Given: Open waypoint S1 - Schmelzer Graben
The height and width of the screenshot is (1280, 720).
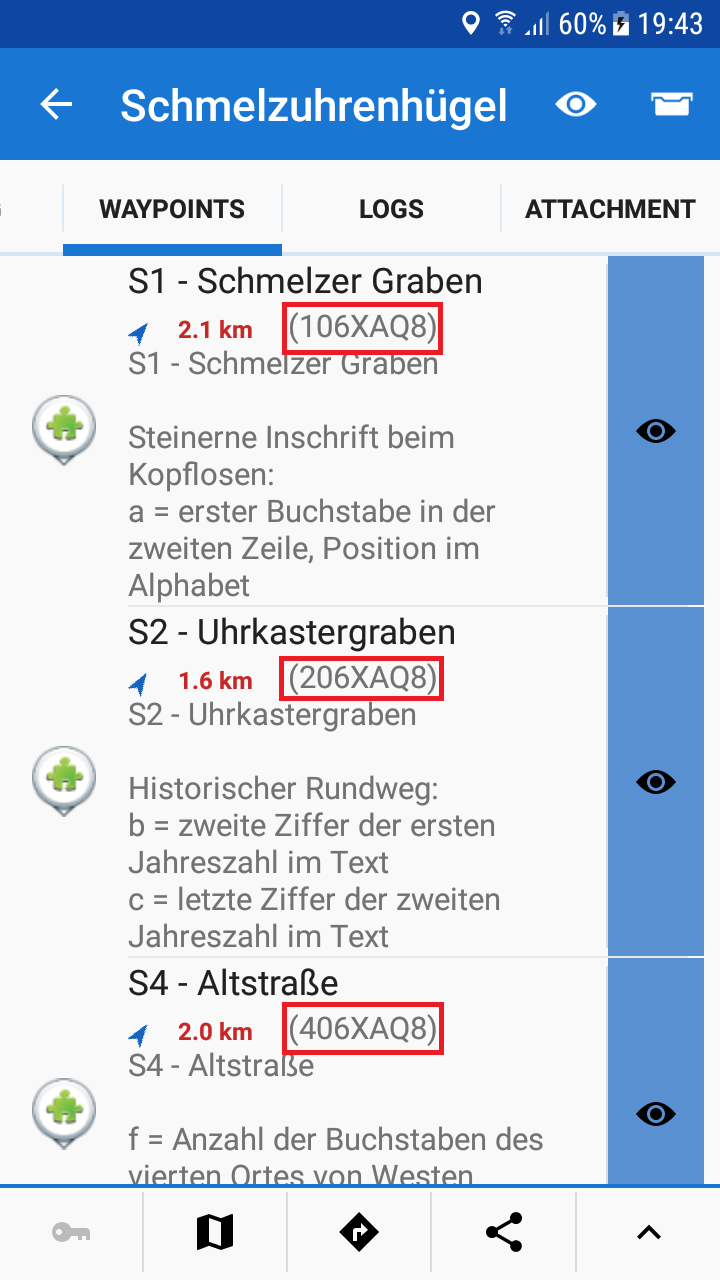Looking at the screenshot, I should [305, 282].
